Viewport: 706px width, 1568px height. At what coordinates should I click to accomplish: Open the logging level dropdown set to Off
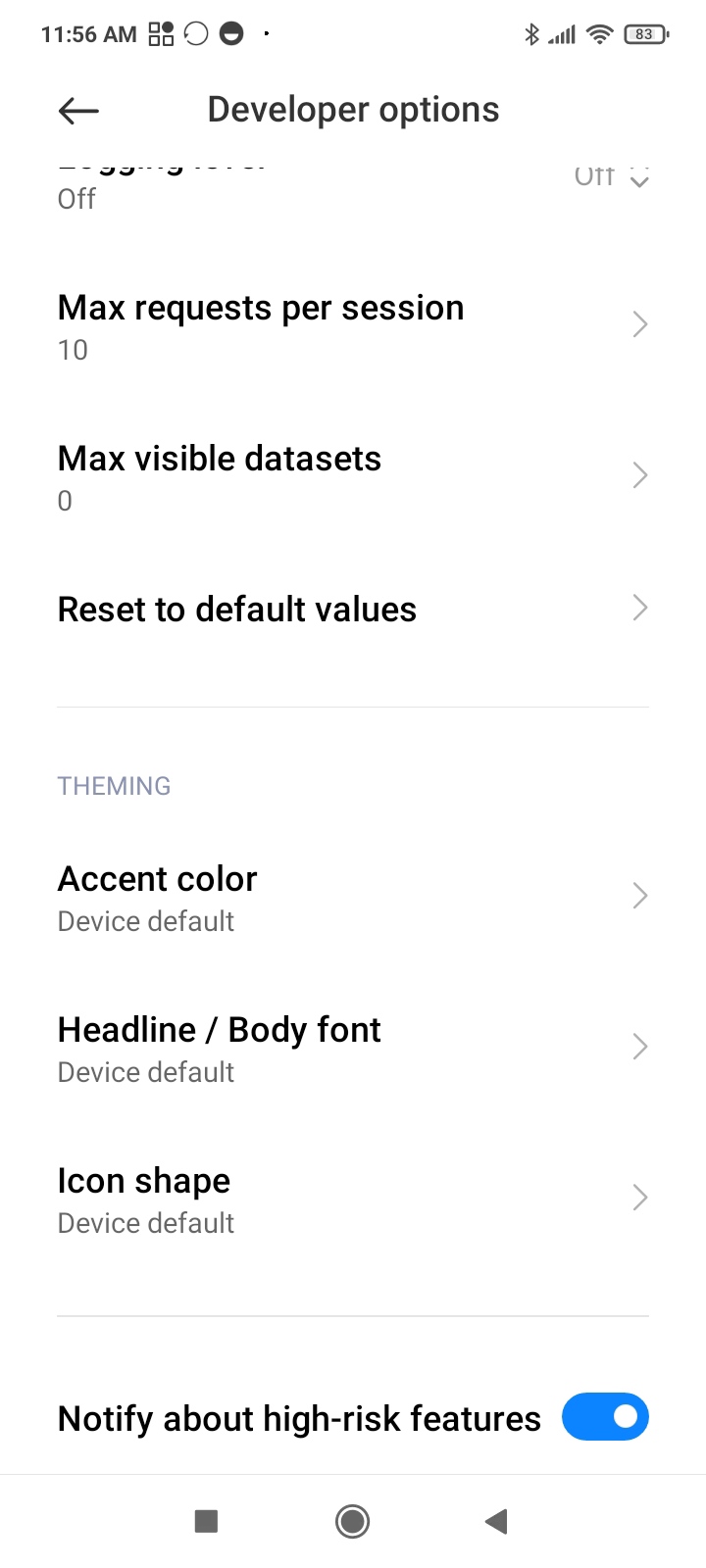pyautogui.click(x=612, y=178)
